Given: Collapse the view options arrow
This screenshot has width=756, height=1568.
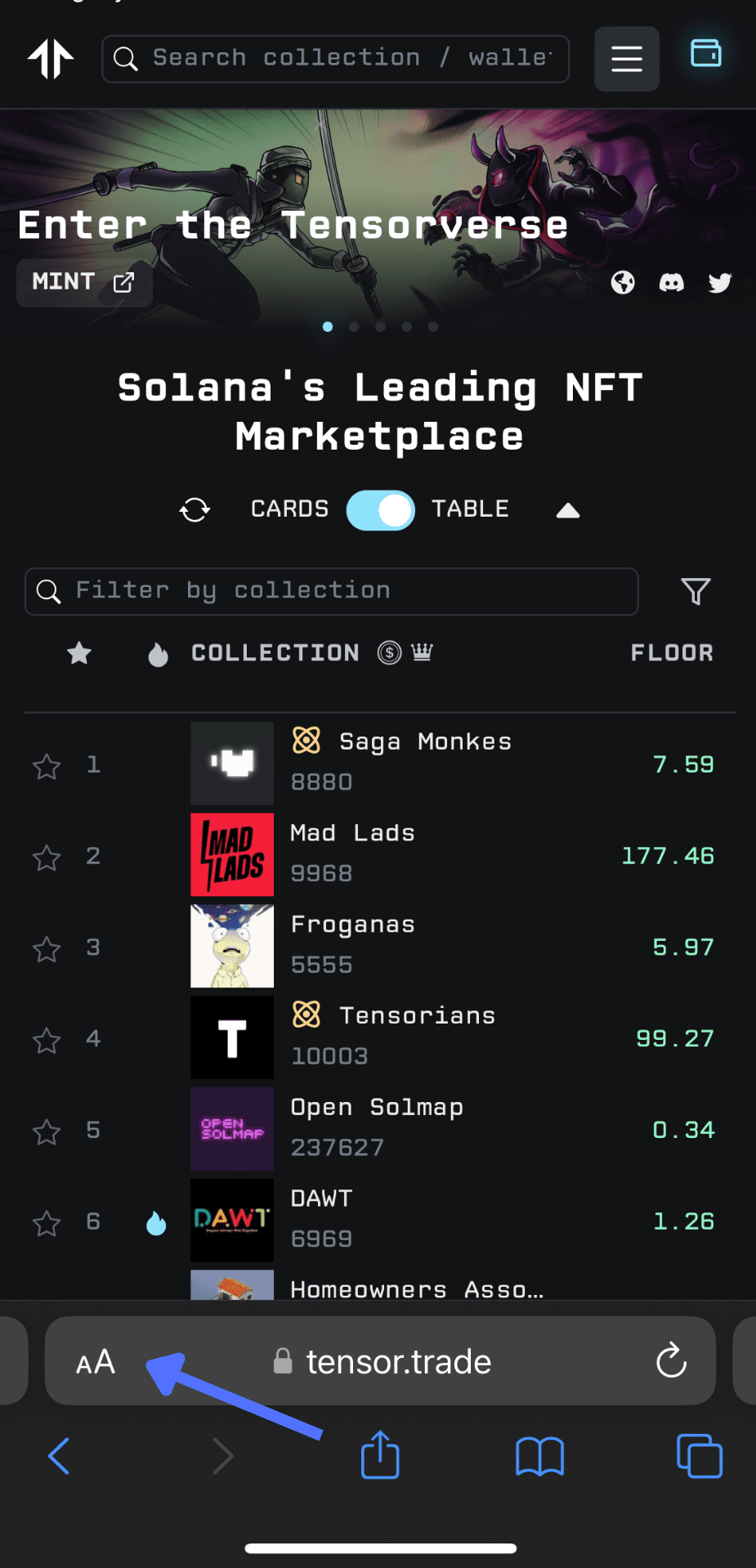Looking at the screenshot, I should [567, 511].
